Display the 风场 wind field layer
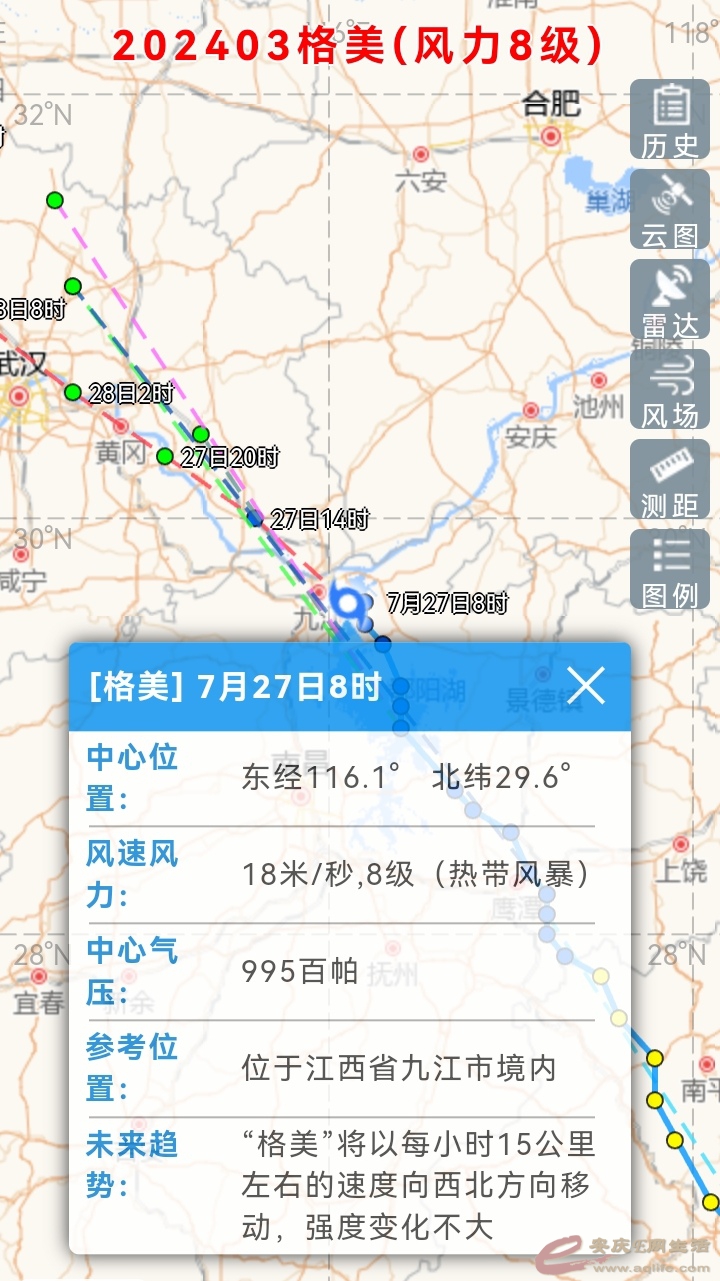Screen dimensions: 720x1281 pos(669,390)
